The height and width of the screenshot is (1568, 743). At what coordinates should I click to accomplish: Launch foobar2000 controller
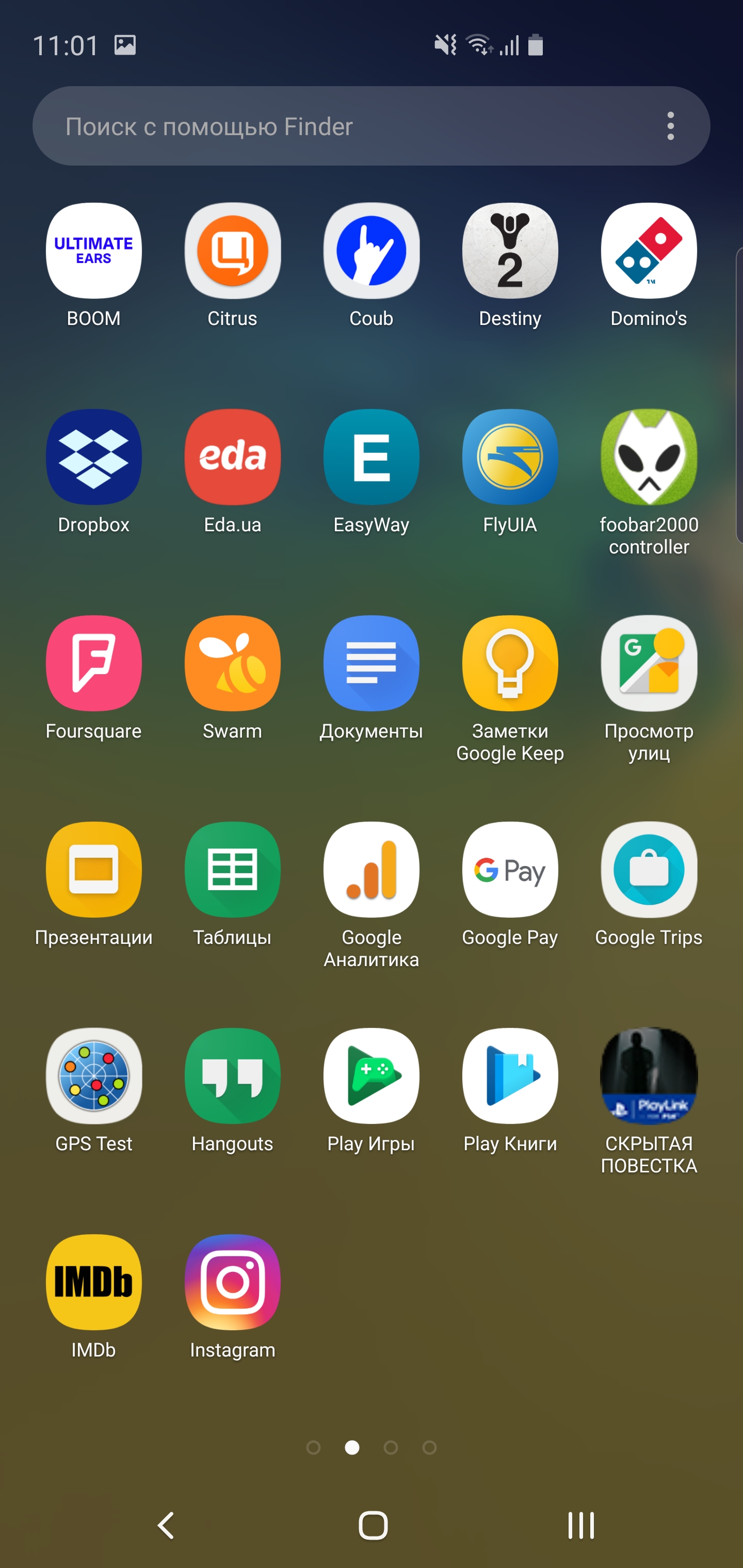649,457
